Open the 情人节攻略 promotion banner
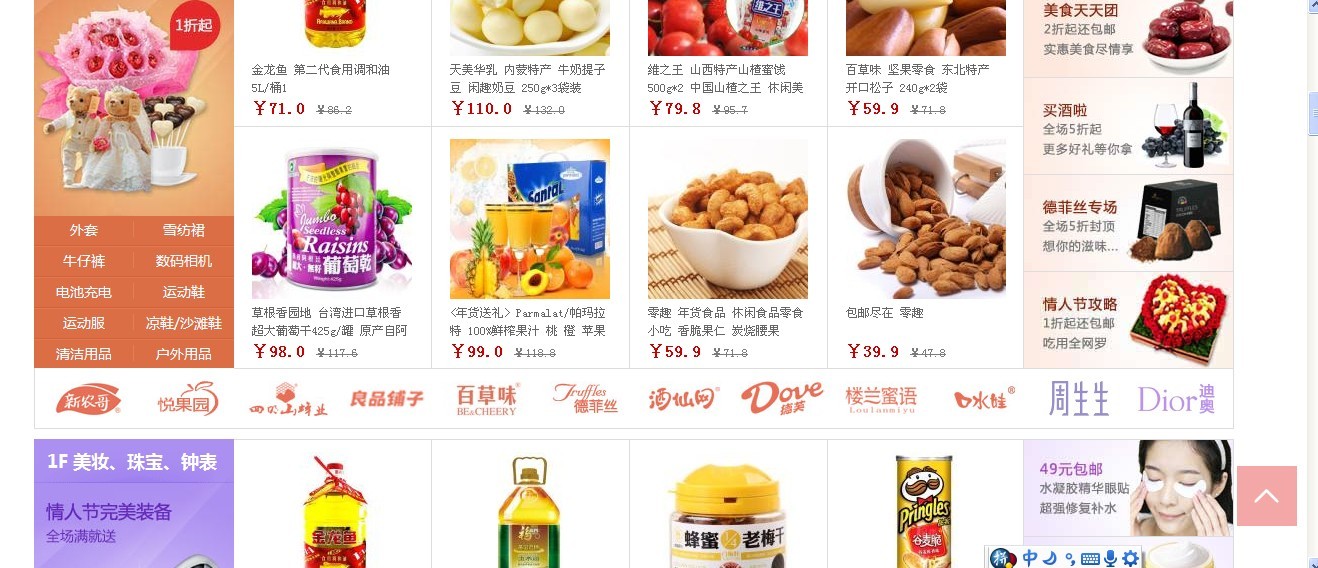The image size is (1318, 568). click(1127, 320)
